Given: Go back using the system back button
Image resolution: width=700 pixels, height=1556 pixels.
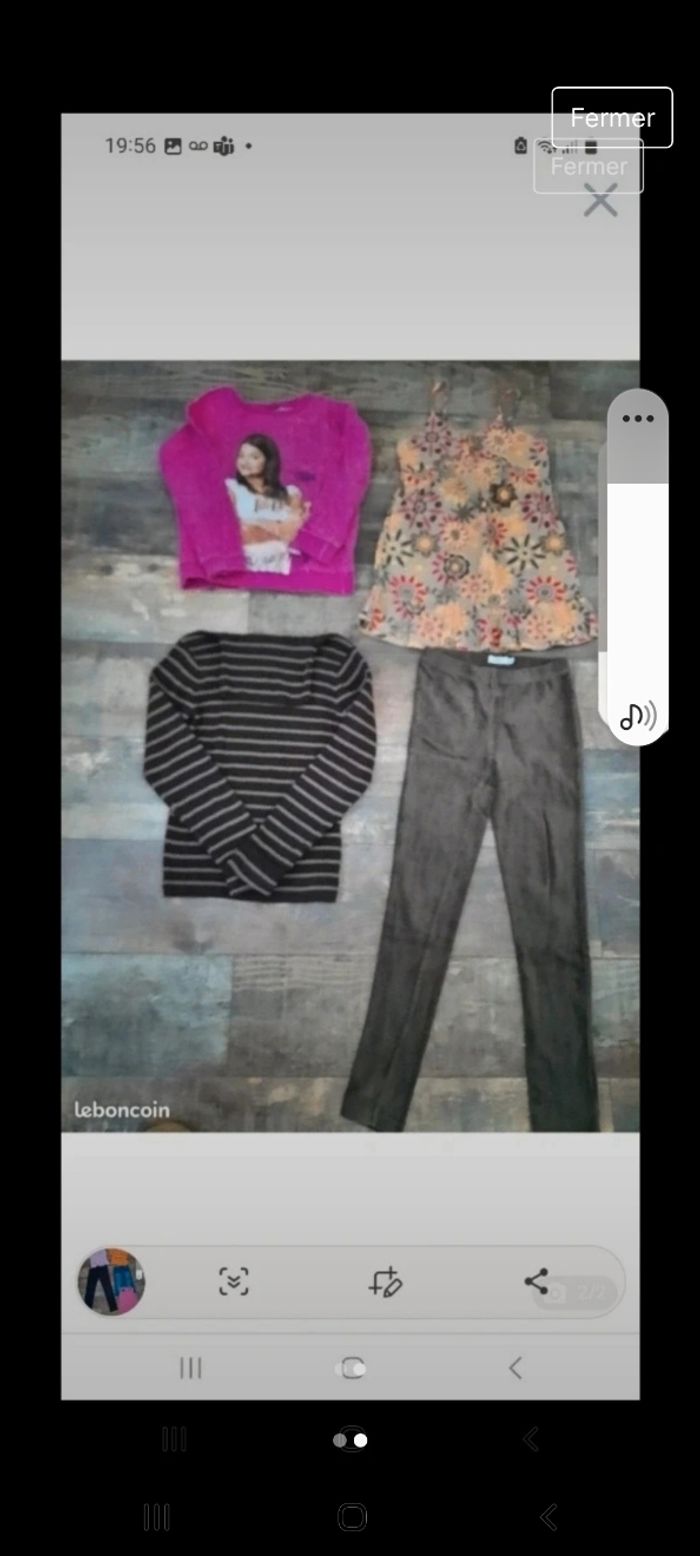Looking at the screenshot, I should [548, 1517].
